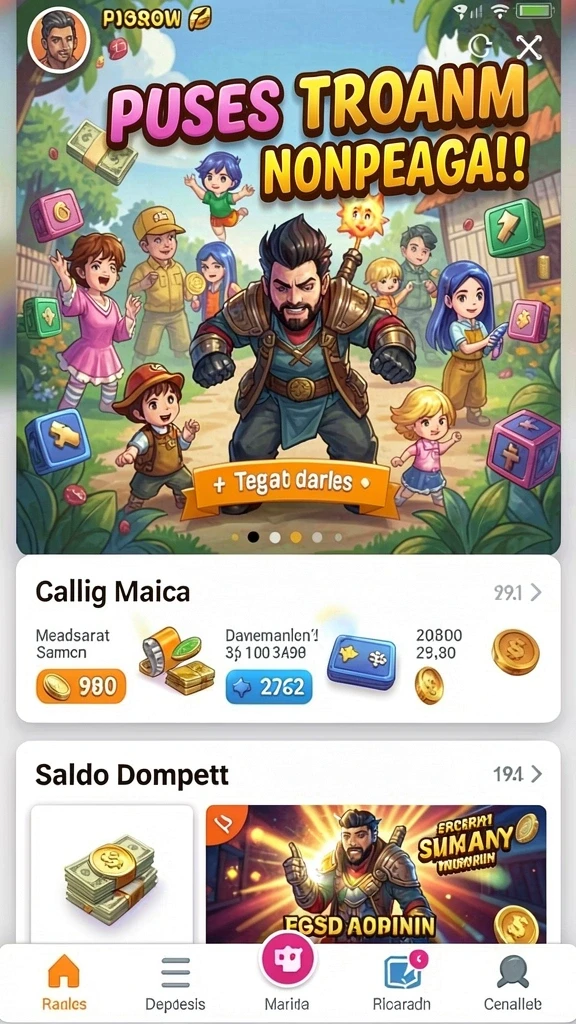
Task: Select the second carousel page dot
Action: tap(275, 537)
